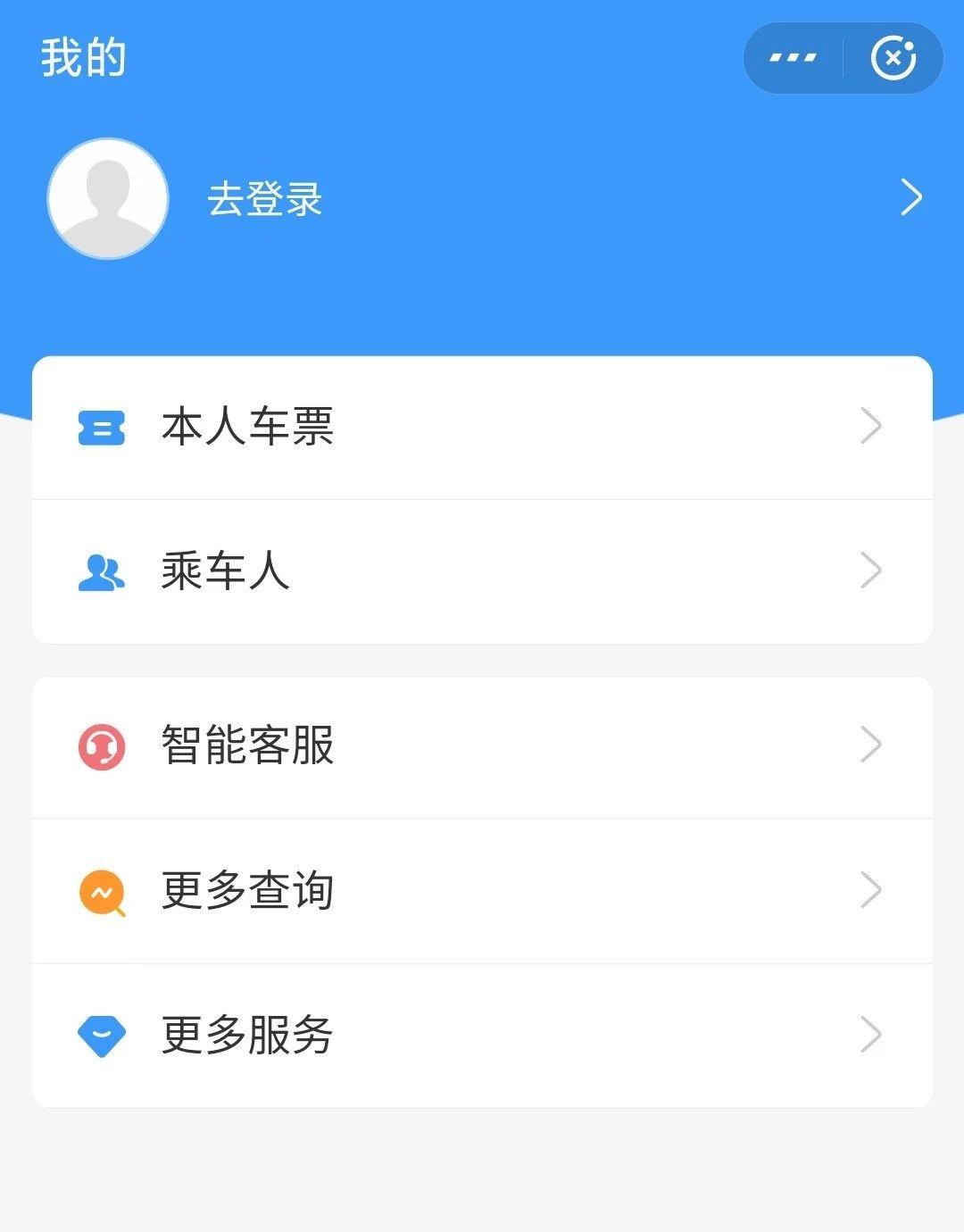This screenshot has width=964, height=1232.
Task: Select the 乘车人 passengers icon
Action: [x=101, y=572]
